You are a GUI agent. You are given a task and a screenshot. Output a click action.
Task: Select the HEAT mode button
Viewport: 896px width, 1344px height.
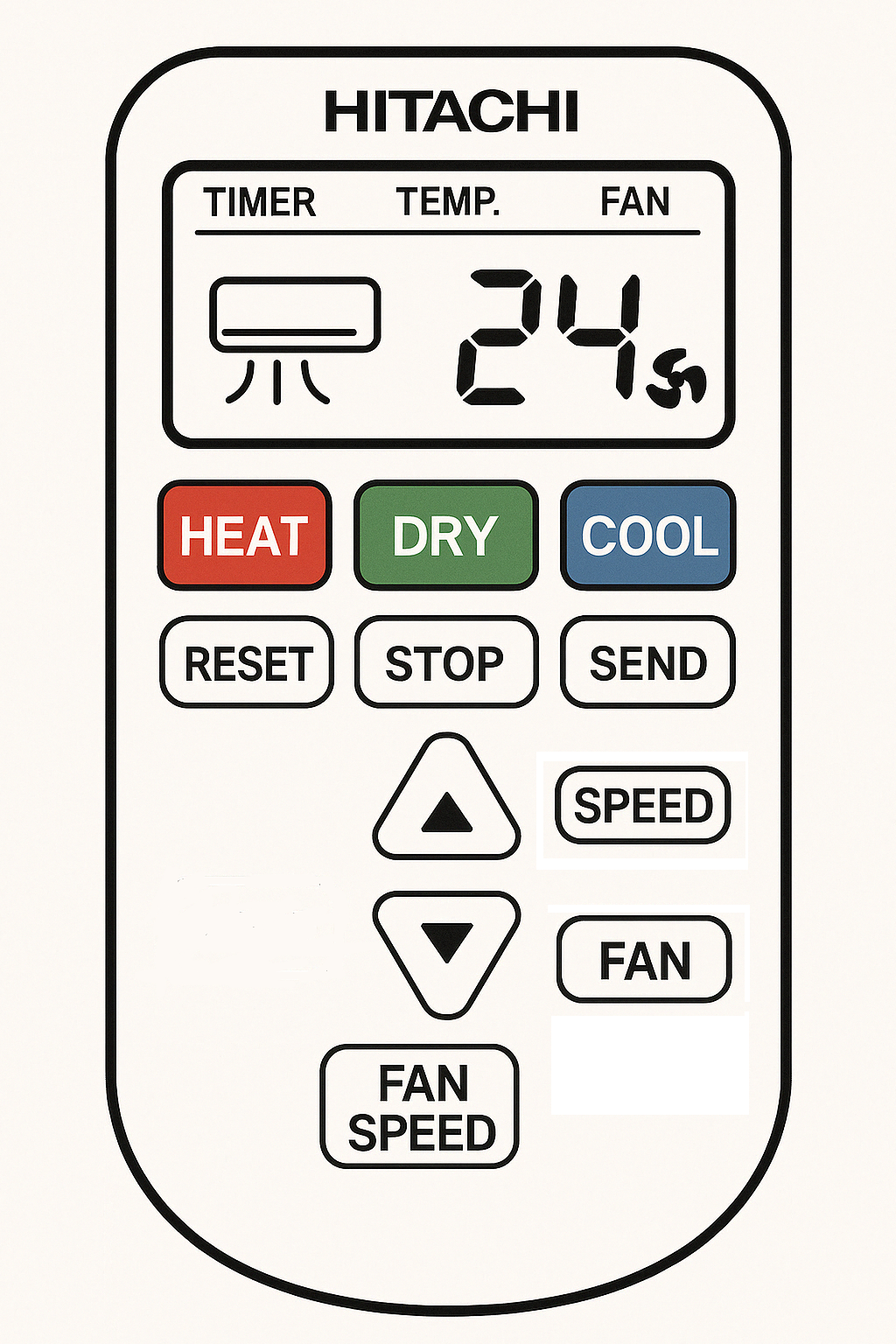(x=244, y=535)
